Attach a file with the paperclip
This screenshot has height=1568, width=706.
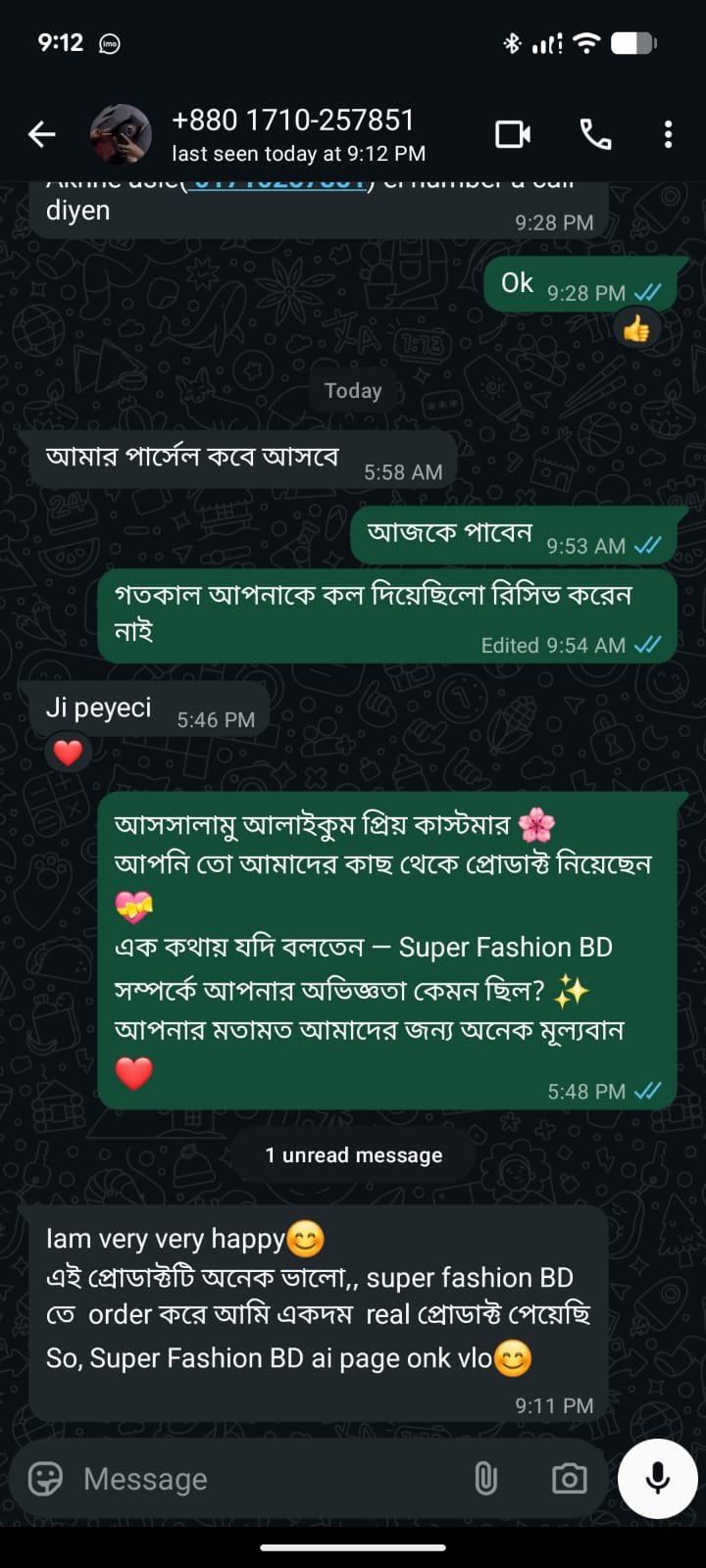(485, 1478)
